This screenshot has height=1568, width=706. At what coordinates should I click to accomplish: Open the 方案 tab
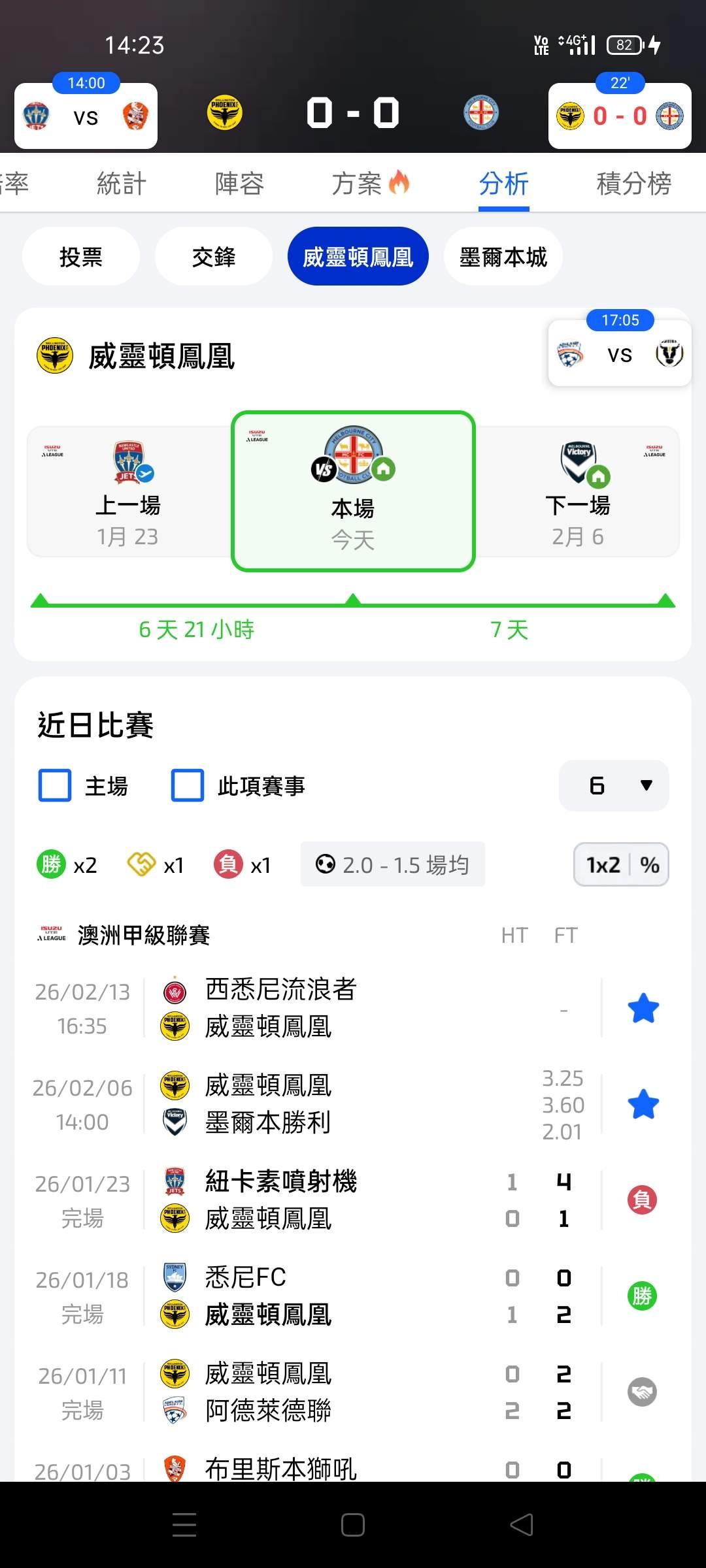tap(370, 184)
